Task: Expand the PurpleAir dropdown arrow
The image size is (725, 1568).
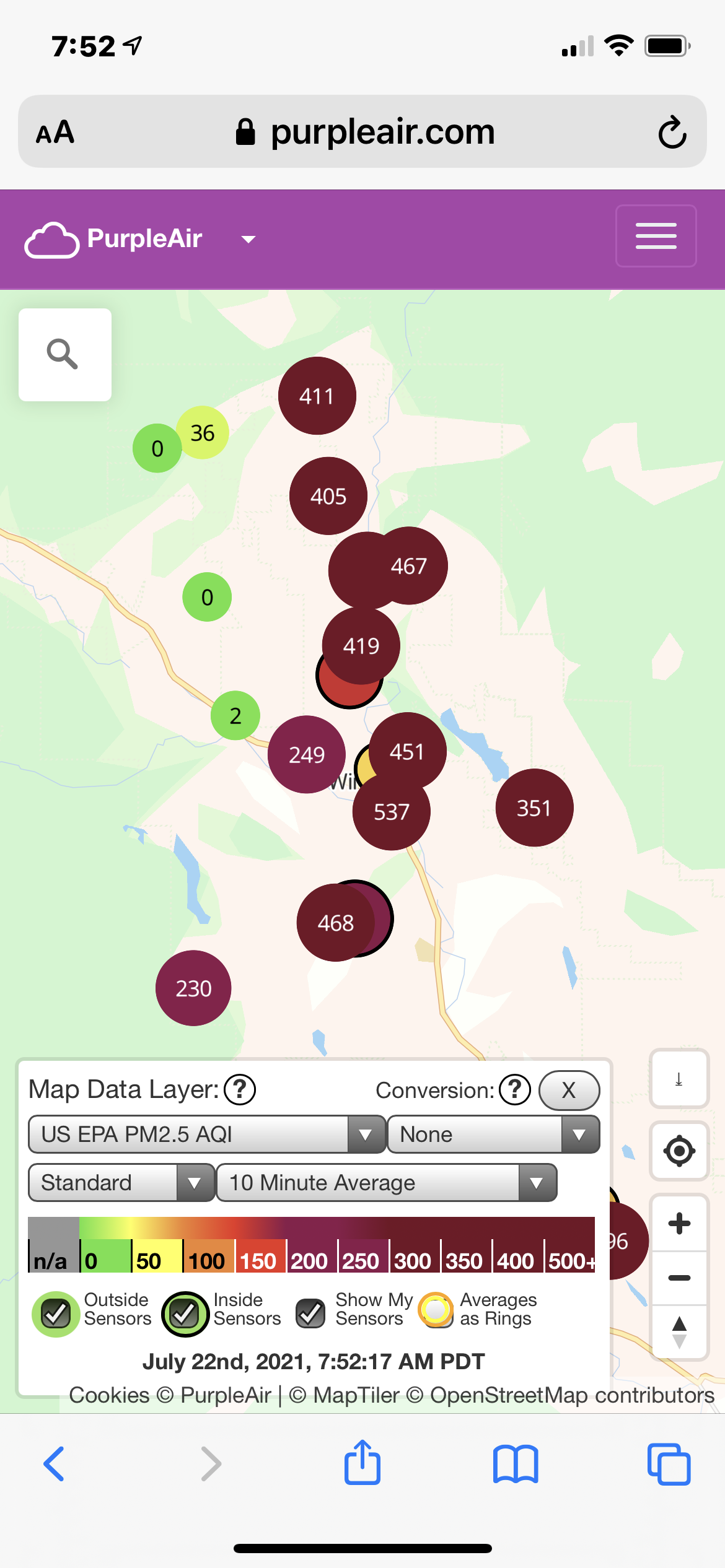Action: pyautogui.click(x=248, y=240)
